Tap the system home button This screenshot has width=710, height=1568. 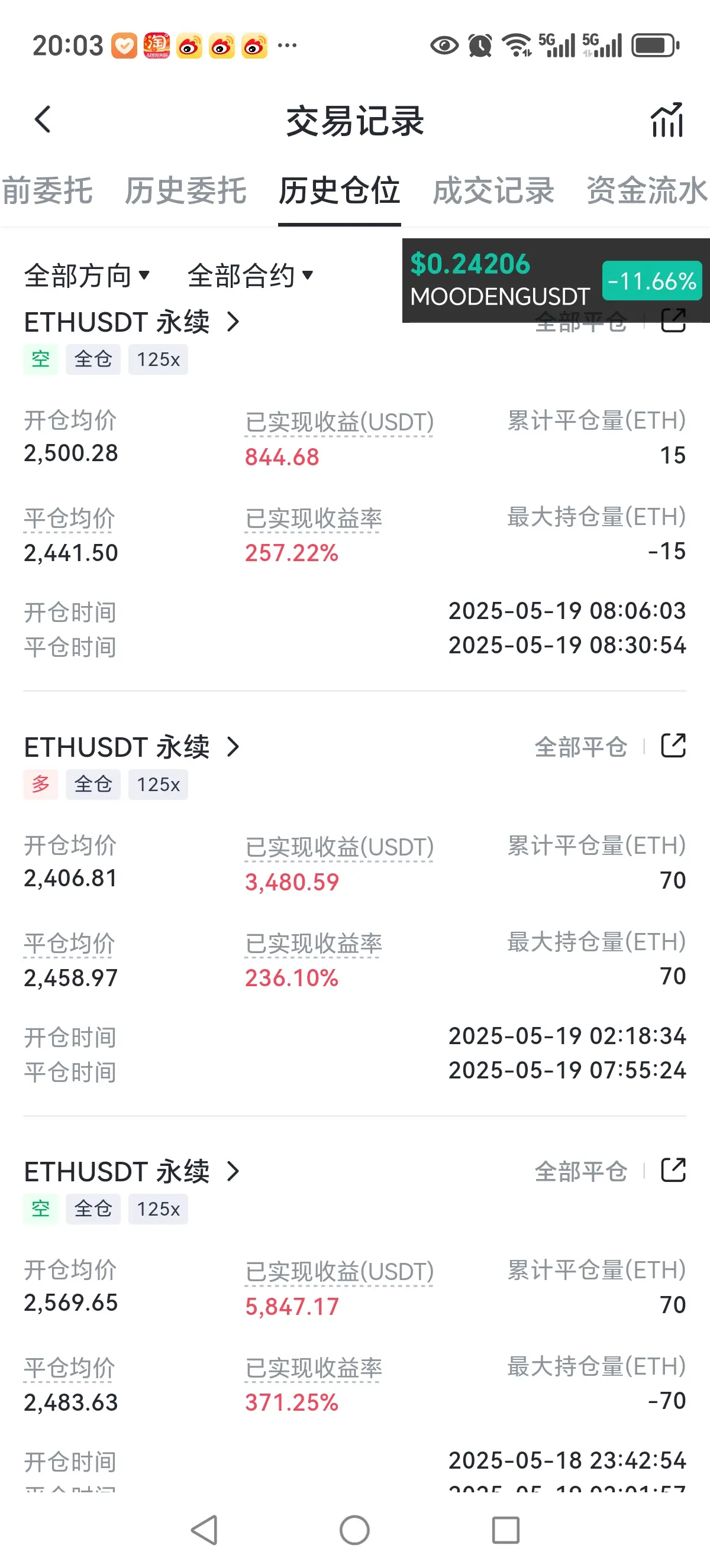tap(354, 1530)
